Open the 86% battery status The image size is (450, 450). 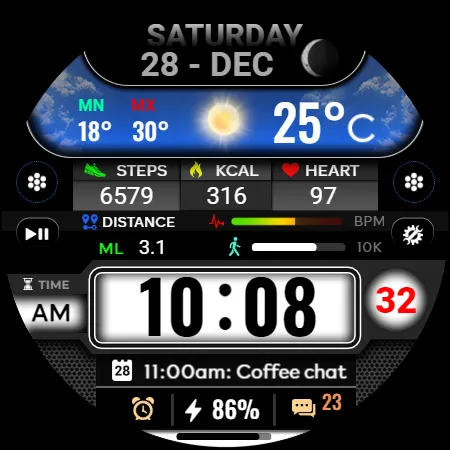[222, 409]
